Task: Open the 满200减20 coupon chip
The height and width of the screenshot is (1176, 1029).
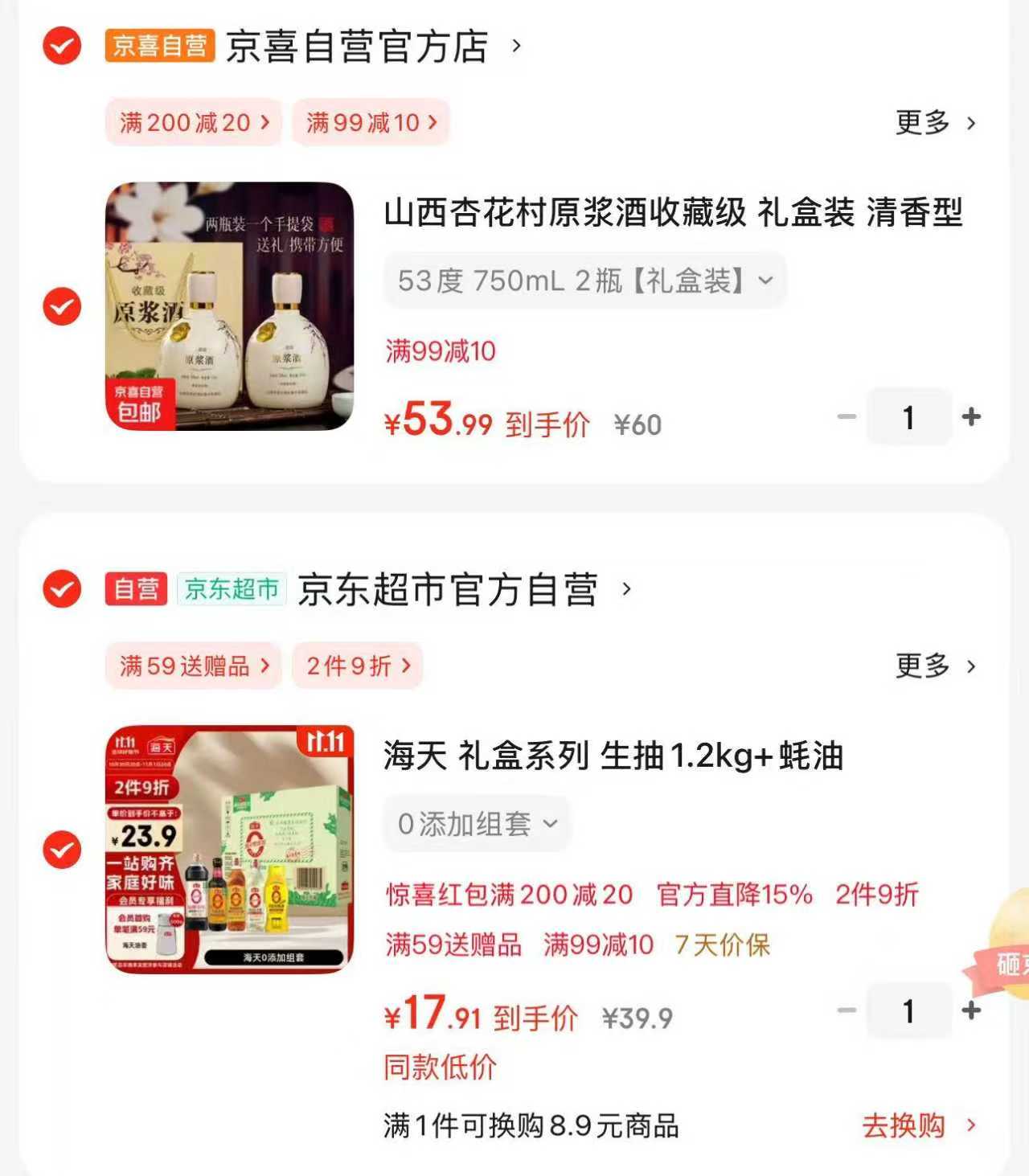Action: [193, 123]
